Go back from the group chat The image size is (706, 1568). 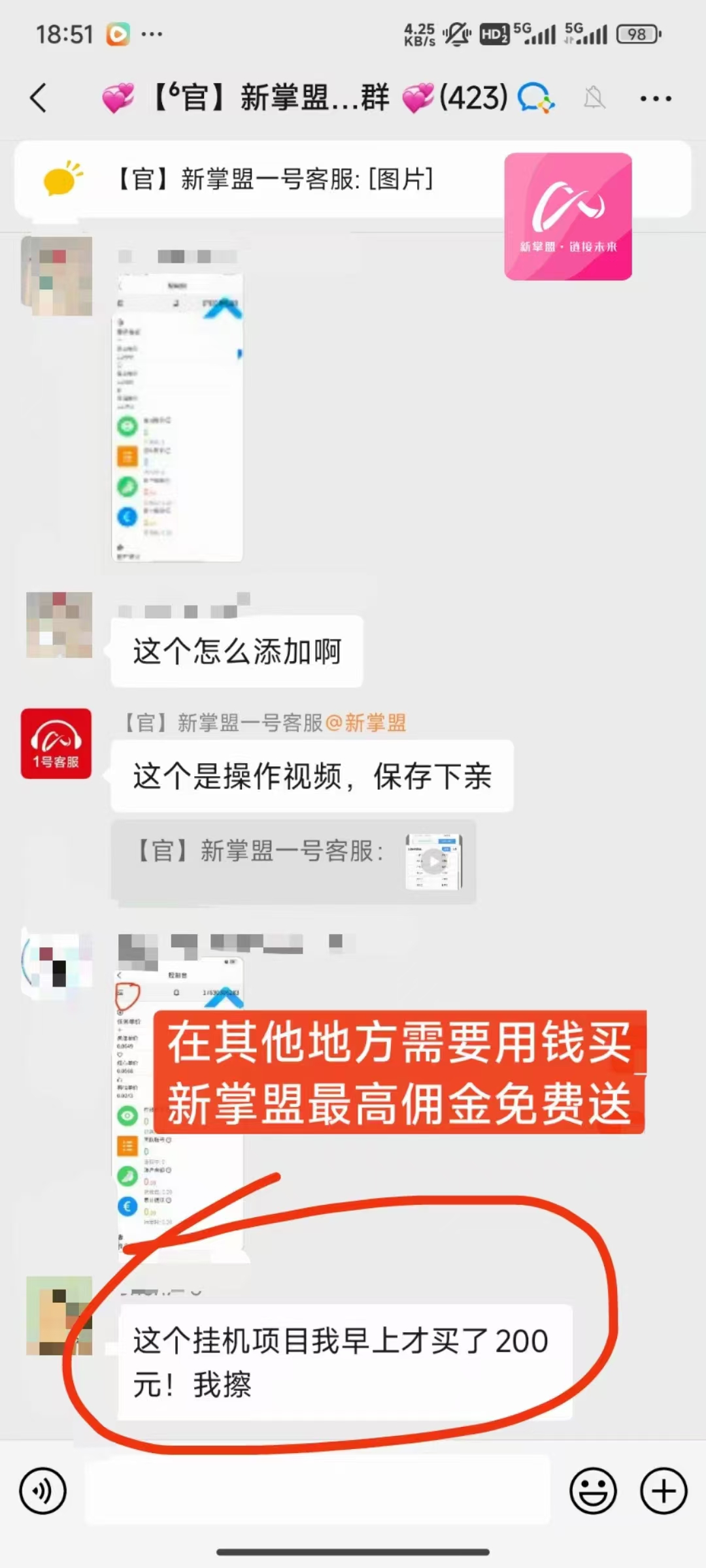(x=39, y=99)
